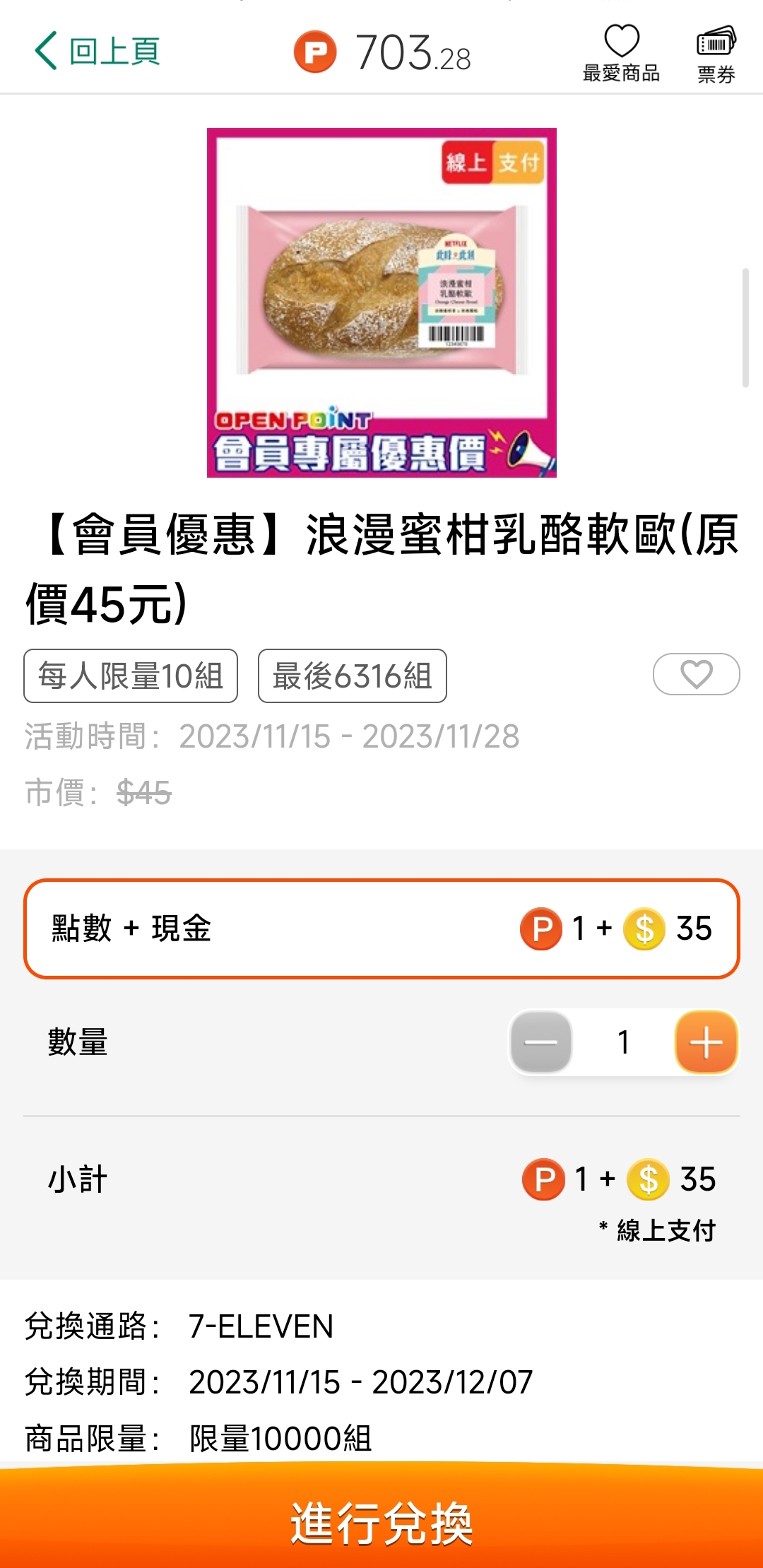The width and height of the screenshot is (763, 1568).
Task: Open 票券 tickets page
Action: (716, 53)
